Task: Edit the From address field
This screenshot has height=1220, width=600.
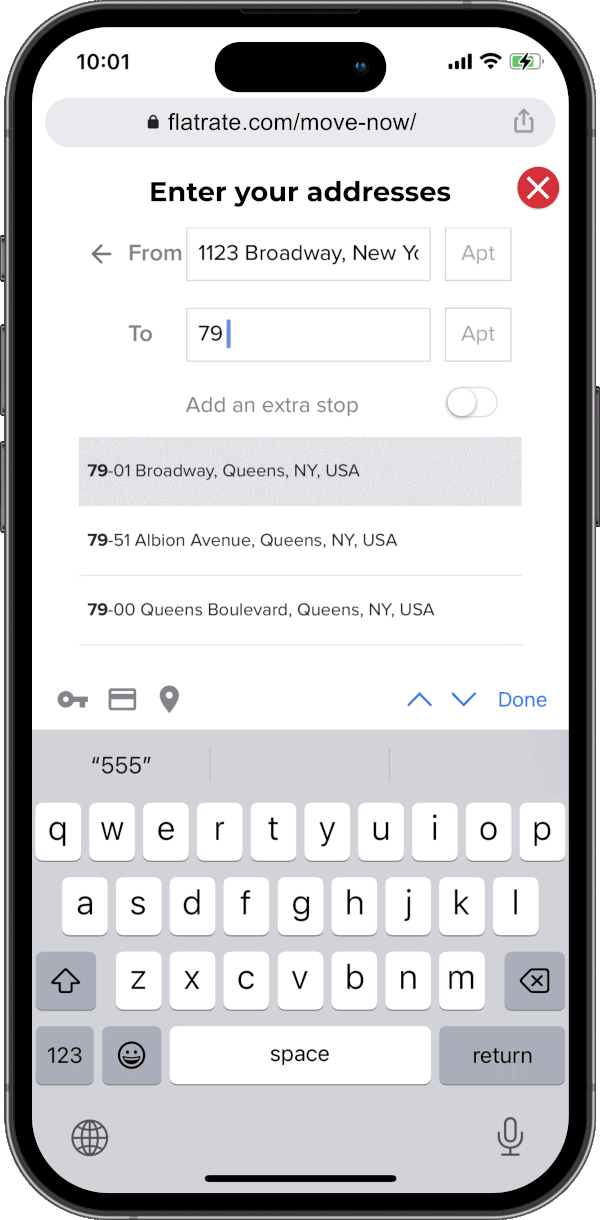Action: click(308, 254)
